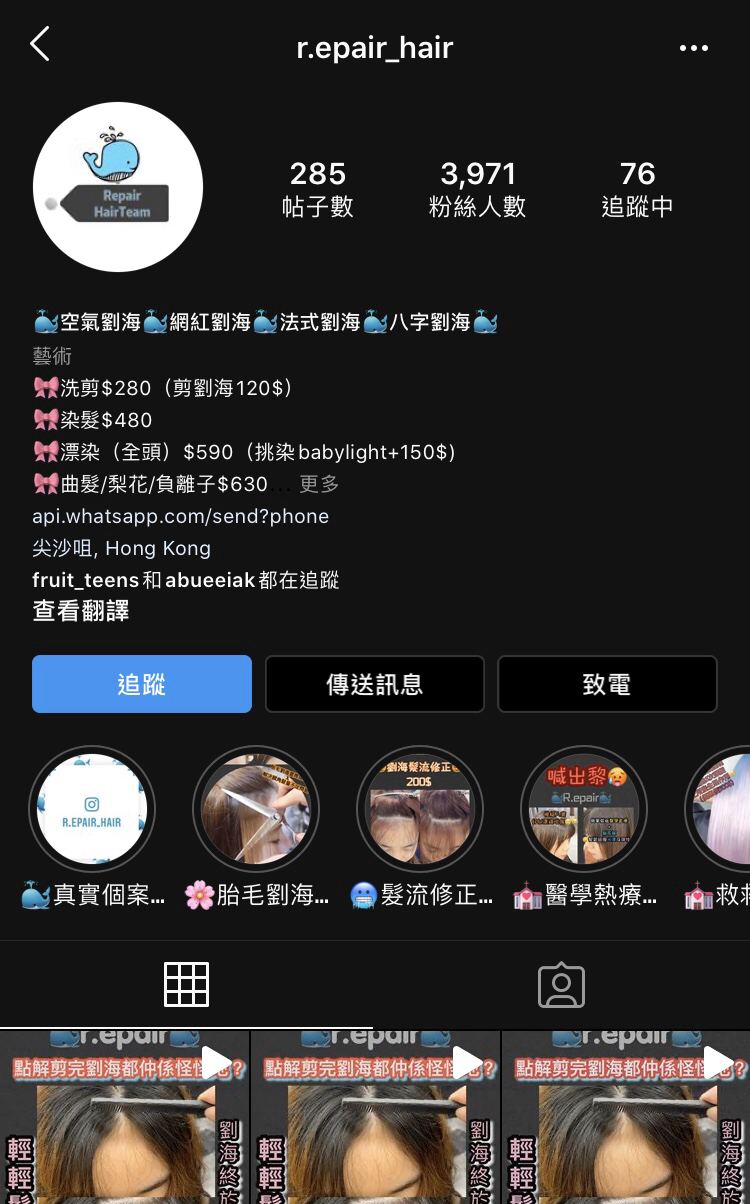
Task: Tap 查看翻譯 to translate the bio
Action: pyautogui.click(x=81, y=611)
